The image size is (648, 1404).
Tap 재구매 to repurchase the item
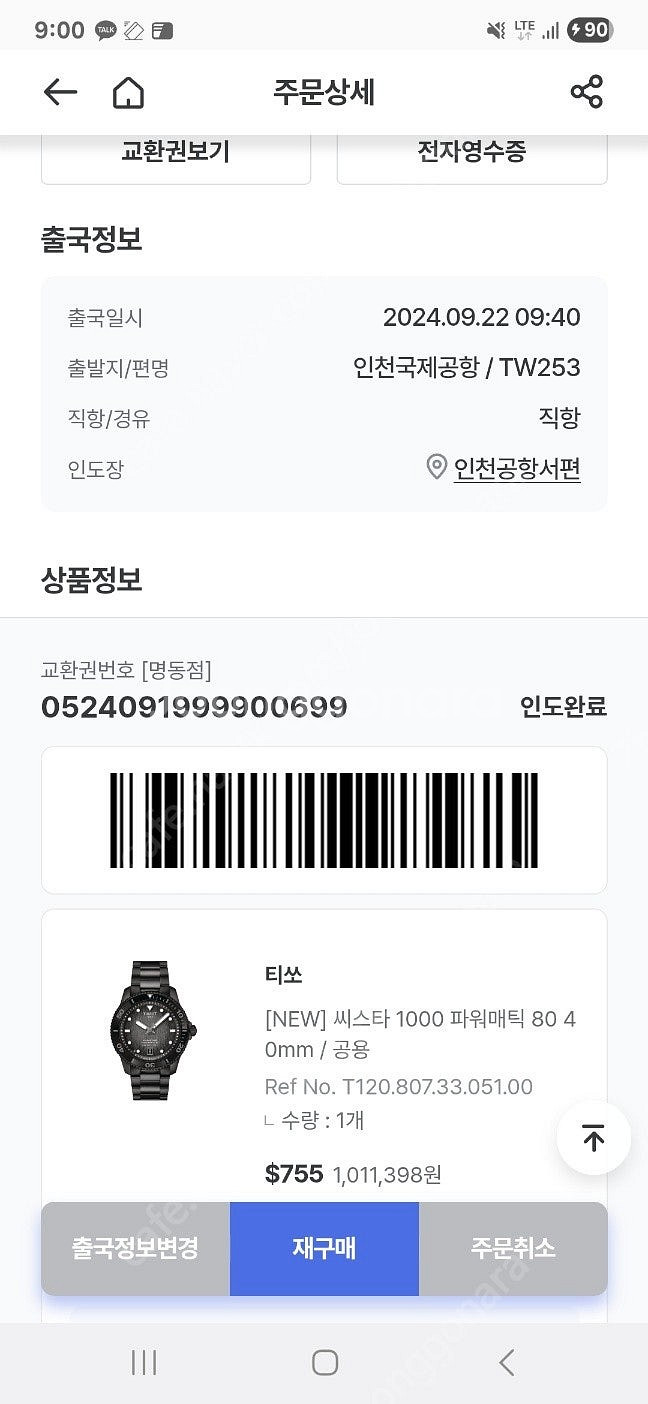[x=324, y=1248]
